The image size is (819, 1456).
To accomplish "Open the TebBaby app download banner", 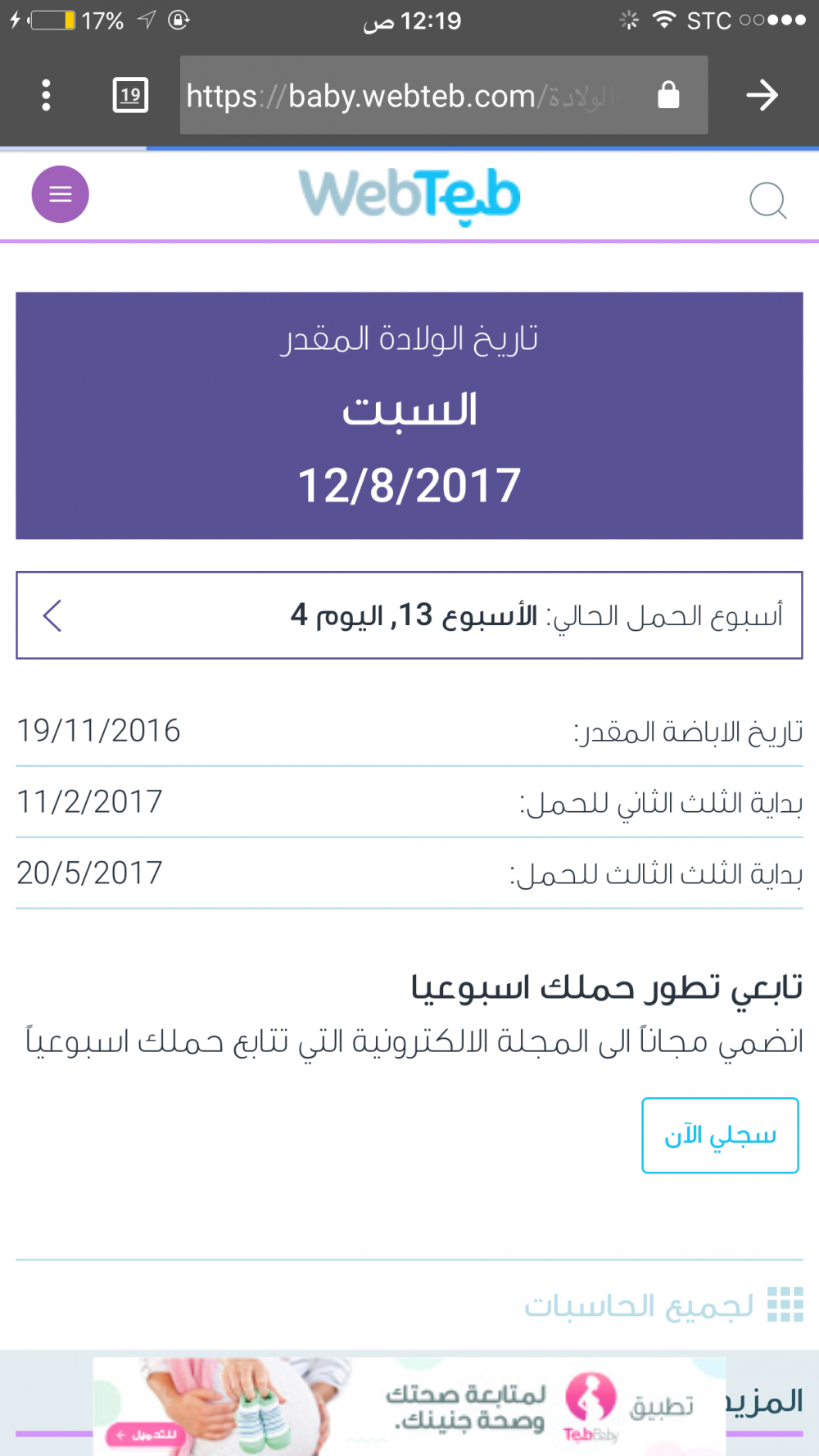I will [x=409, y=1405].
